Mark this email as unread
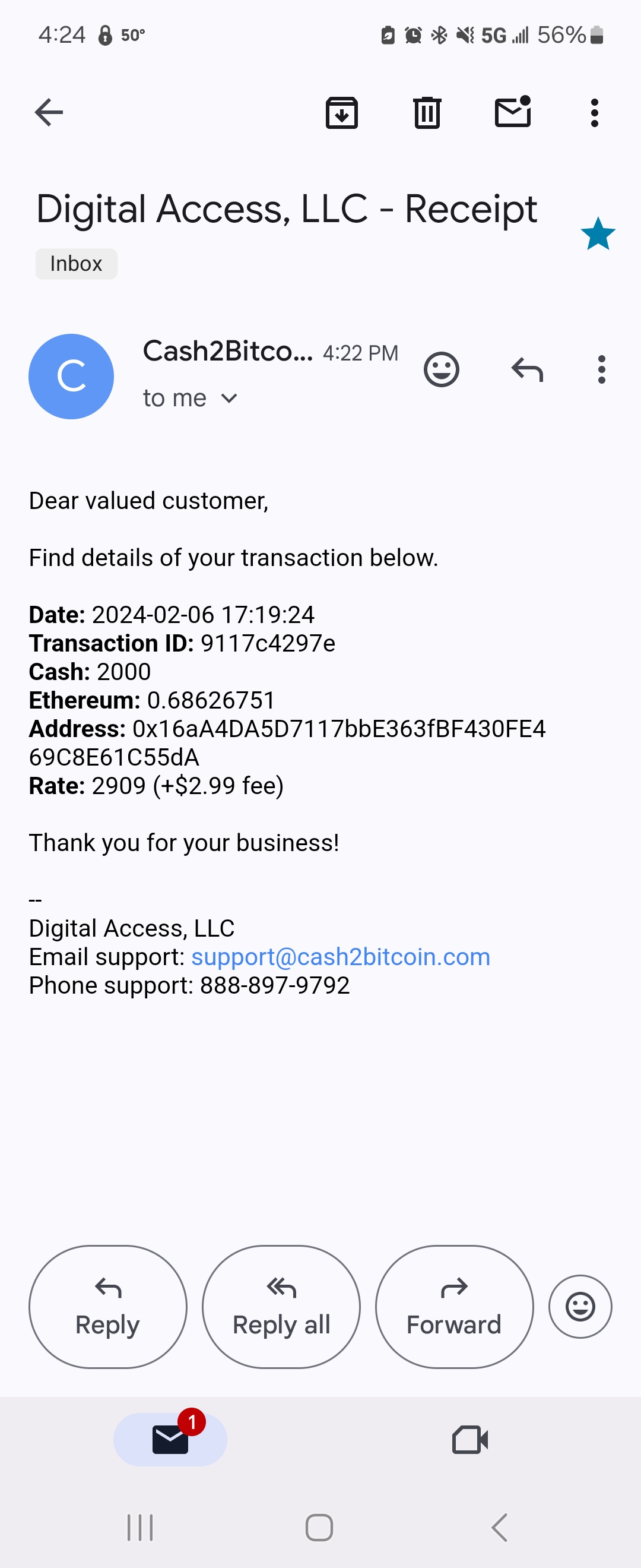Screen dimensions: 641x1568 point(513,113)
